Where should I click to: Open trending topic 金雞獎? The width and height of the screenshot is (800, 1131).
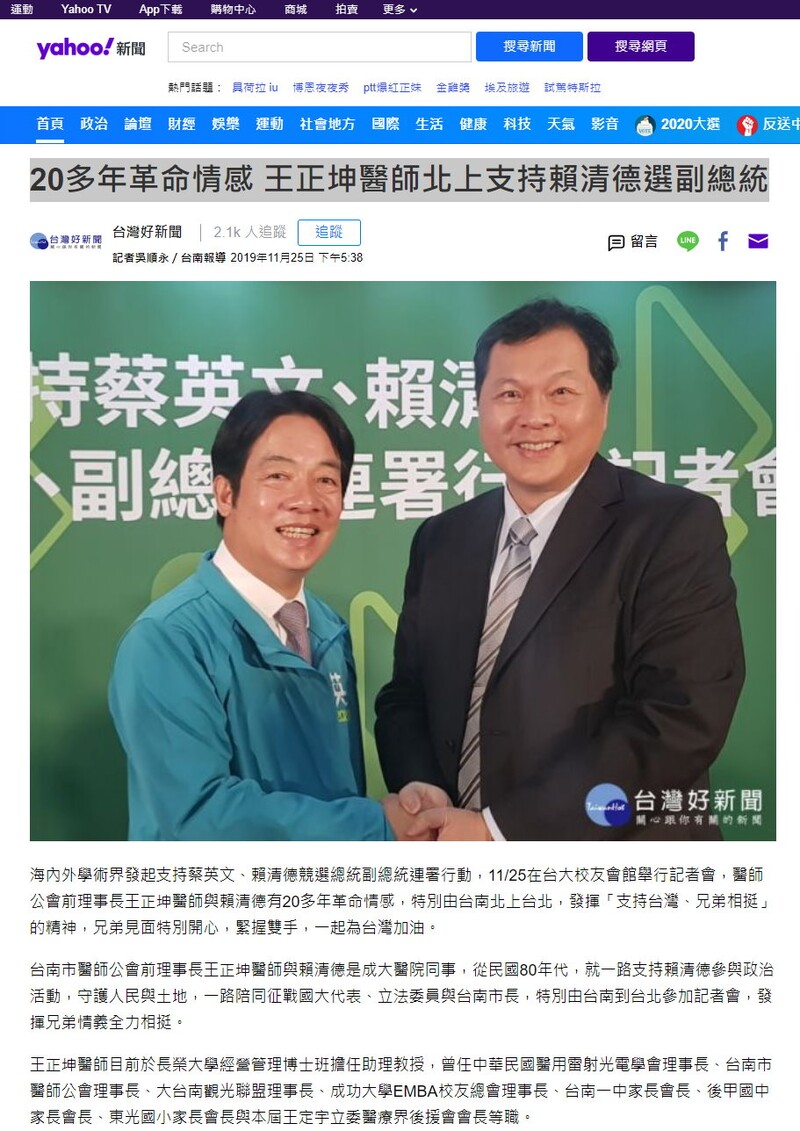point(453,88)
